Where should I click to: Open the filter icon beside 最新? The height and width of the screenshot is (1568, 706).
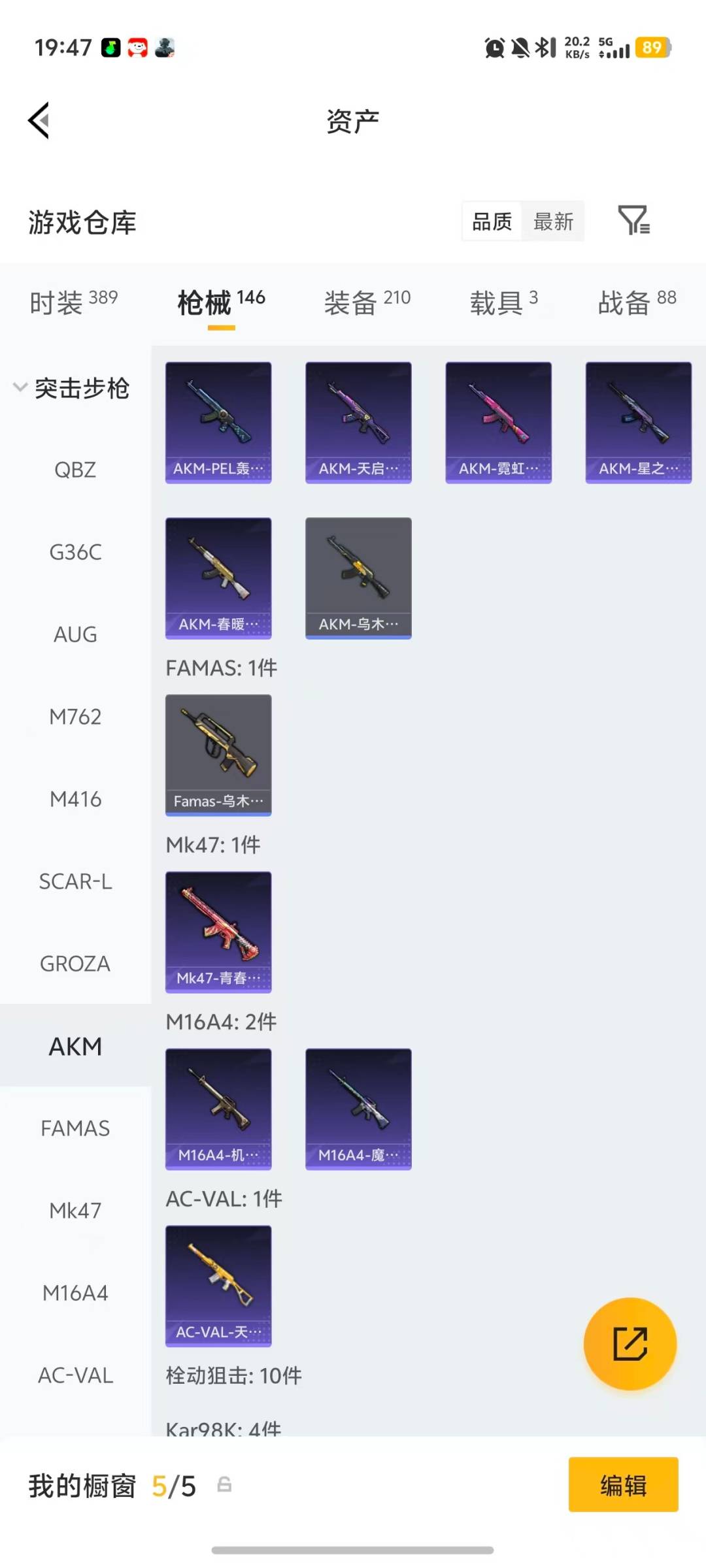click(x=633, y=220)
